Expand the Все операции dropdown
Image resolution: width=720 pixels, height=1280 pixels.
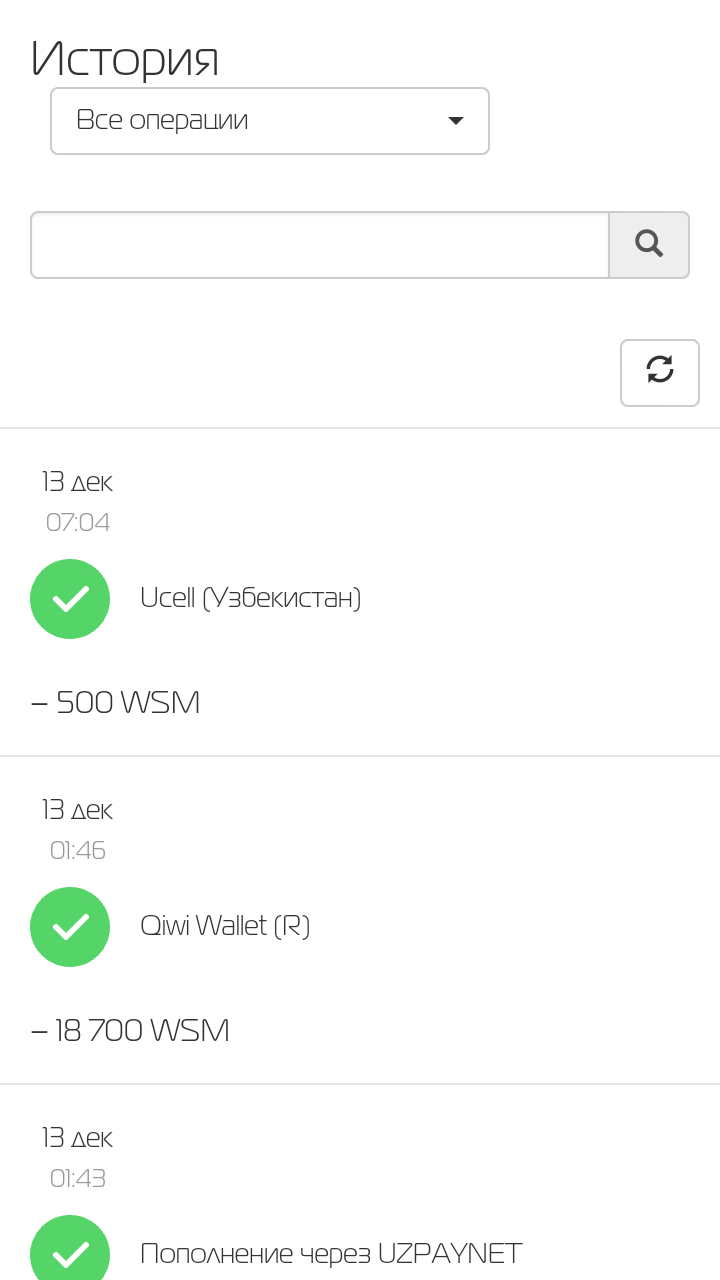270,121
